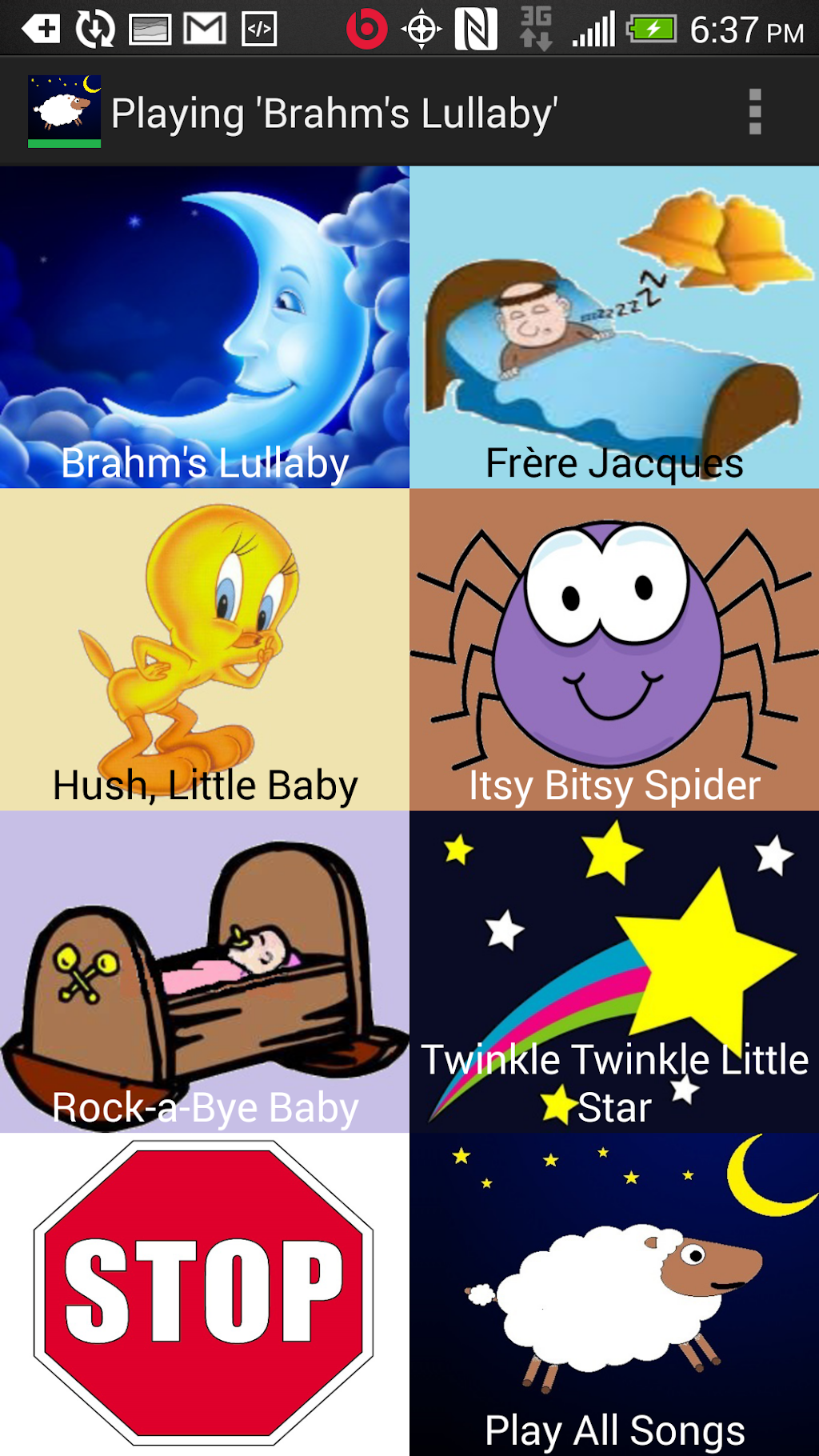
Task: Play Rock-a-Bye Baby
Action: 205,972
